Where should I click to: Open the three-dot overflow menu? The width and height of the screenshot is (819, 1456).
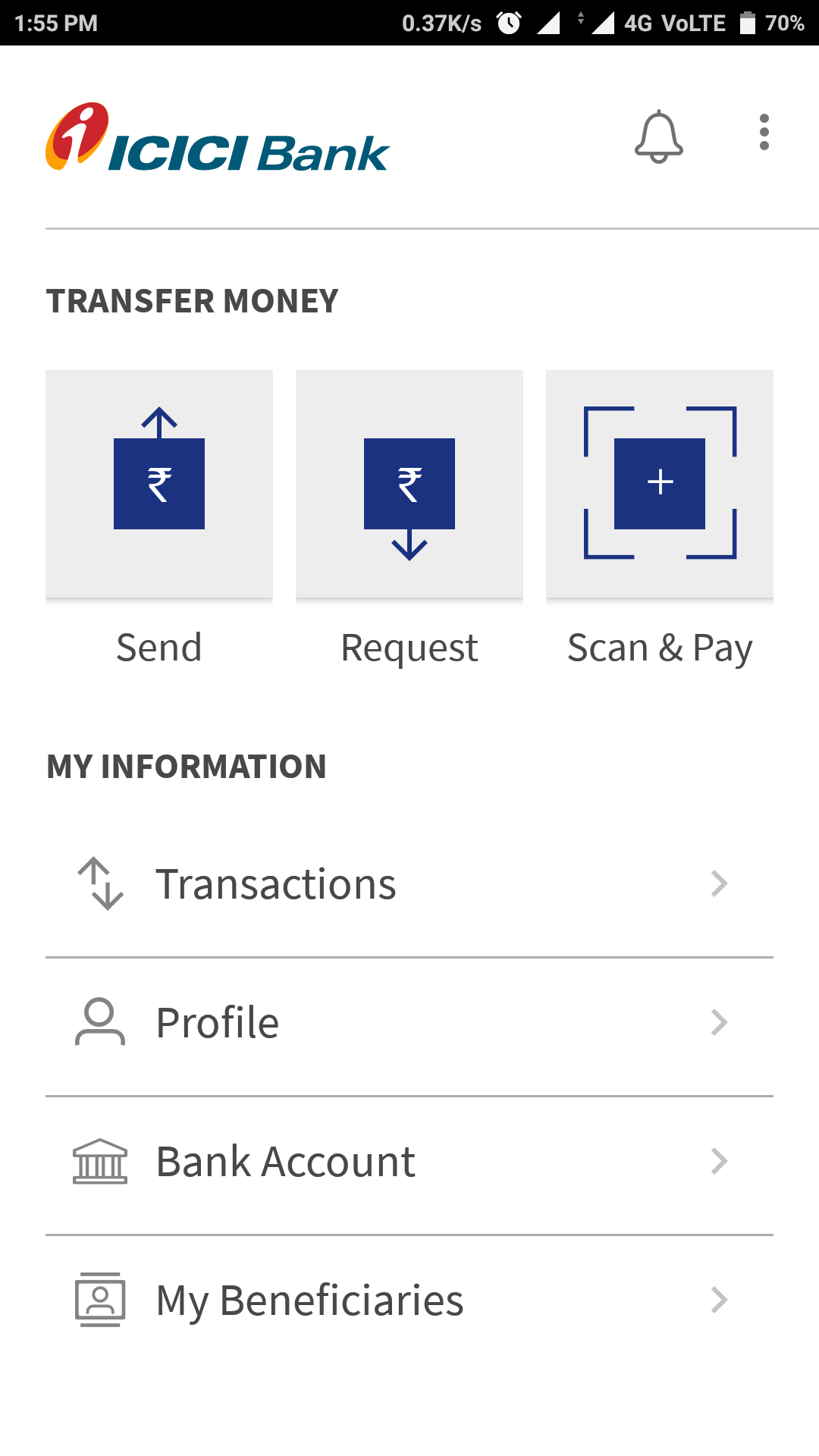(764, 133)
